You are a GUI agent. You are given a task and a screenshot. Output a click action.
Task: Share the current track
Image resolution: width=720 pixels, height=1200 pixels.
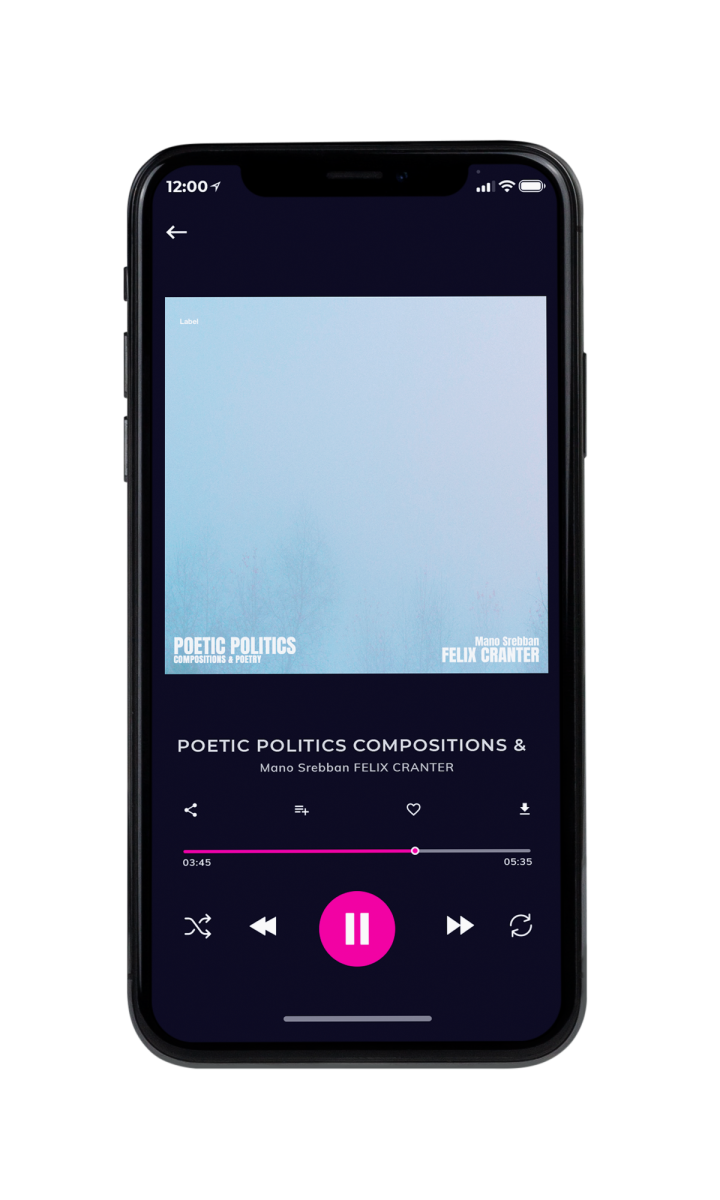(191, 810)
